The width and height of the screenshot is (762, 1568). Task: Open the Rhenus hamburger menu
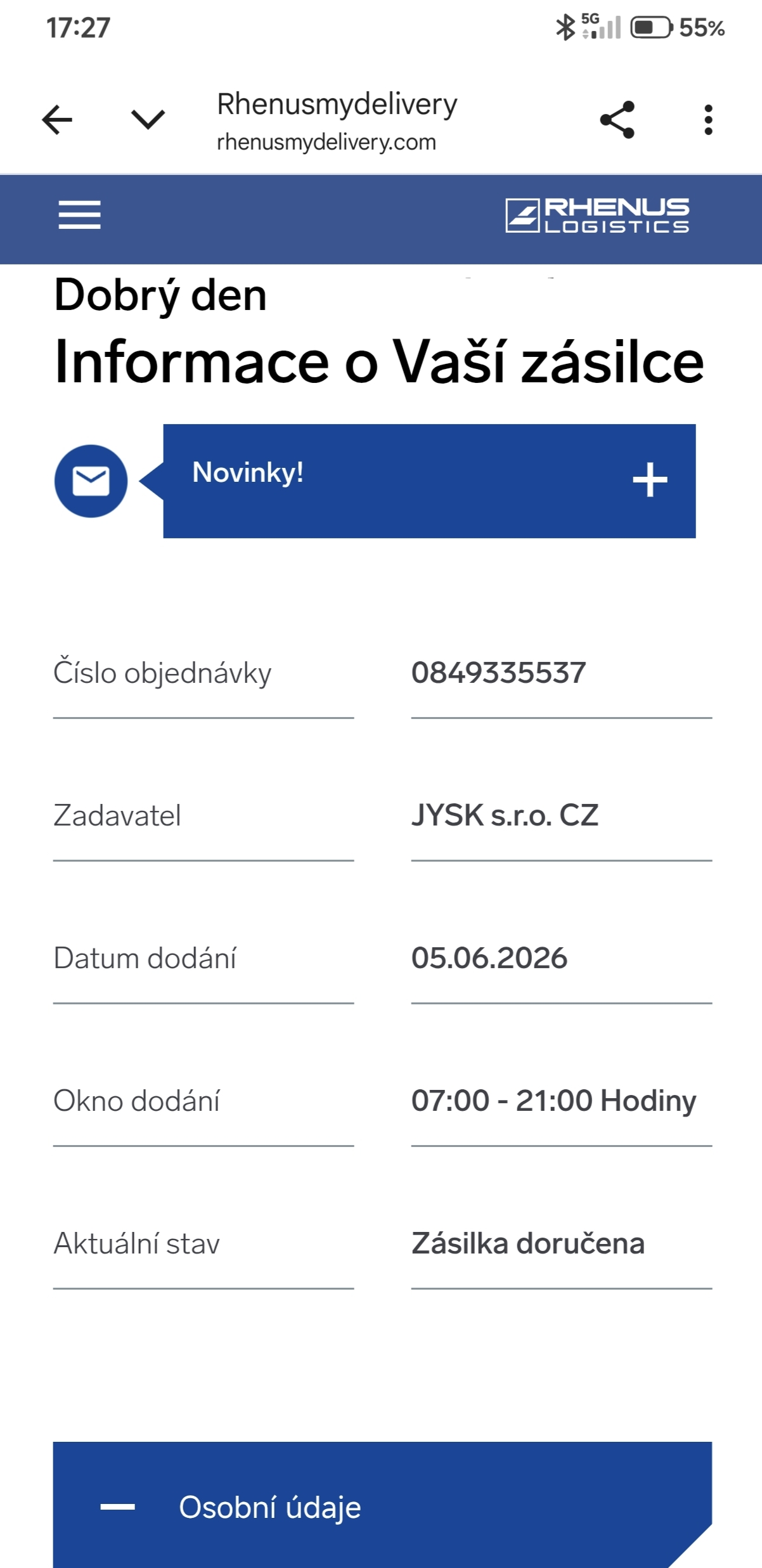80,214
